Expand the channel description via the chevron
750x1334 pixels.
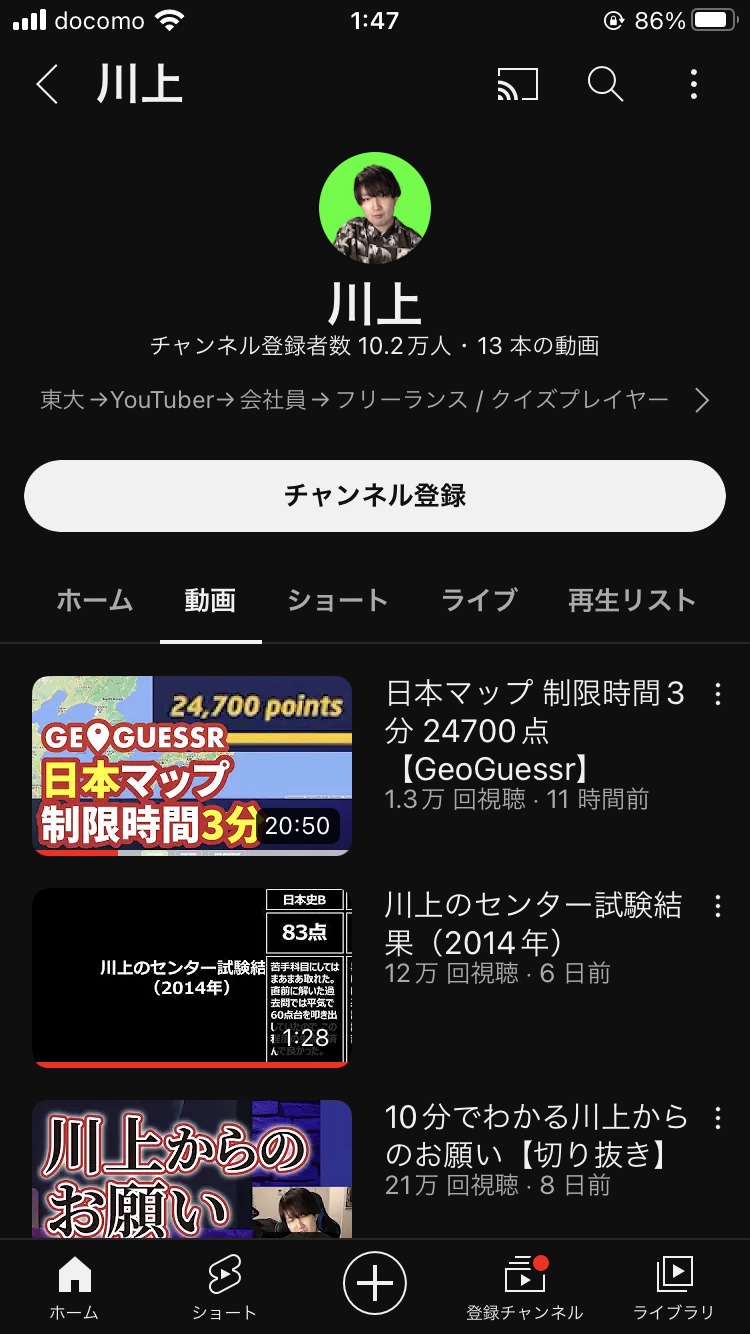[702, 401]
